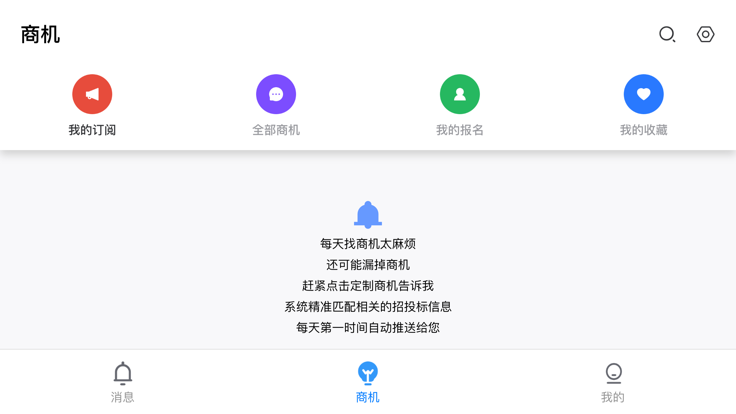Switch to 我的 profile tab
This screenshot has width=736, height=414.
tap(613, 382)
